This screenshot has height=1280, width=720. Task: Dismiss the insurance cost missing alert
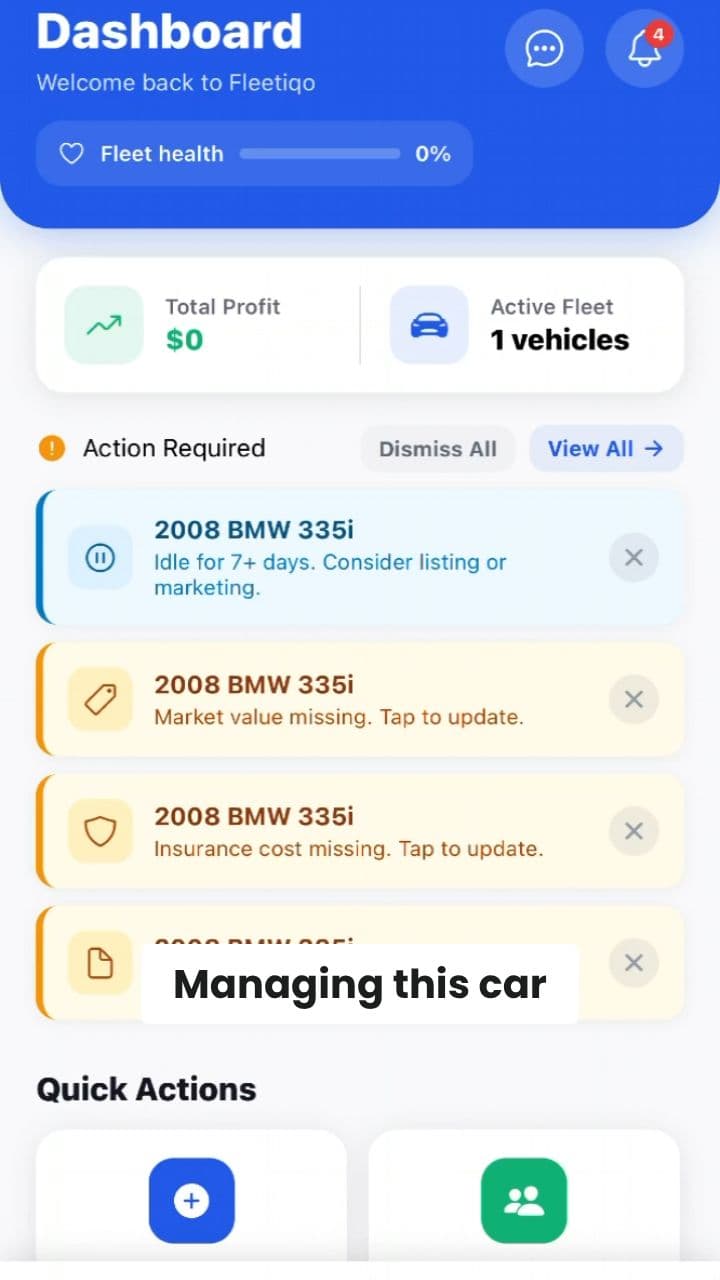(633, 831)
